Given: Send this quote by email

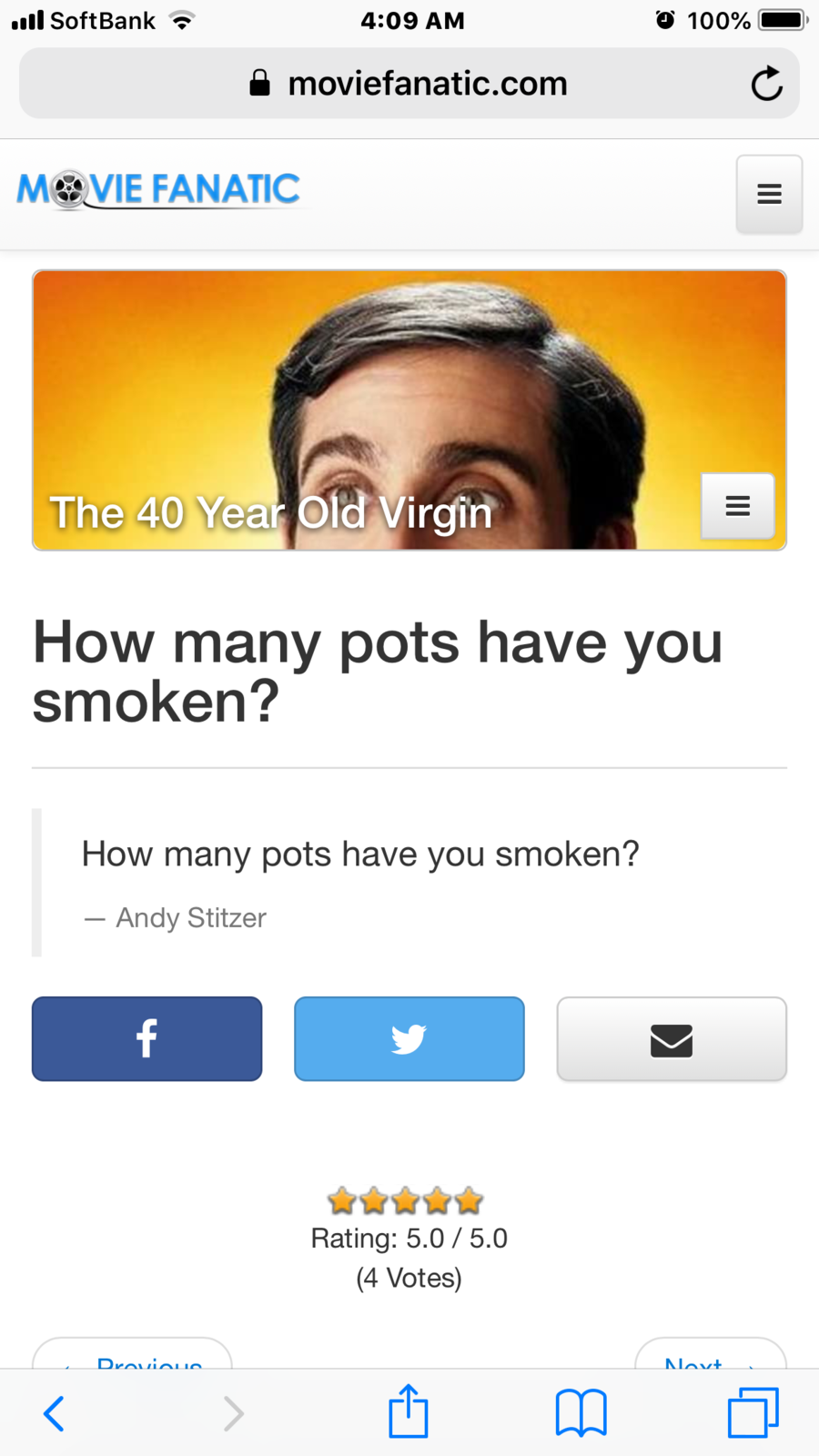Looking at the screenshot, I should click(x=672, y=1038).
